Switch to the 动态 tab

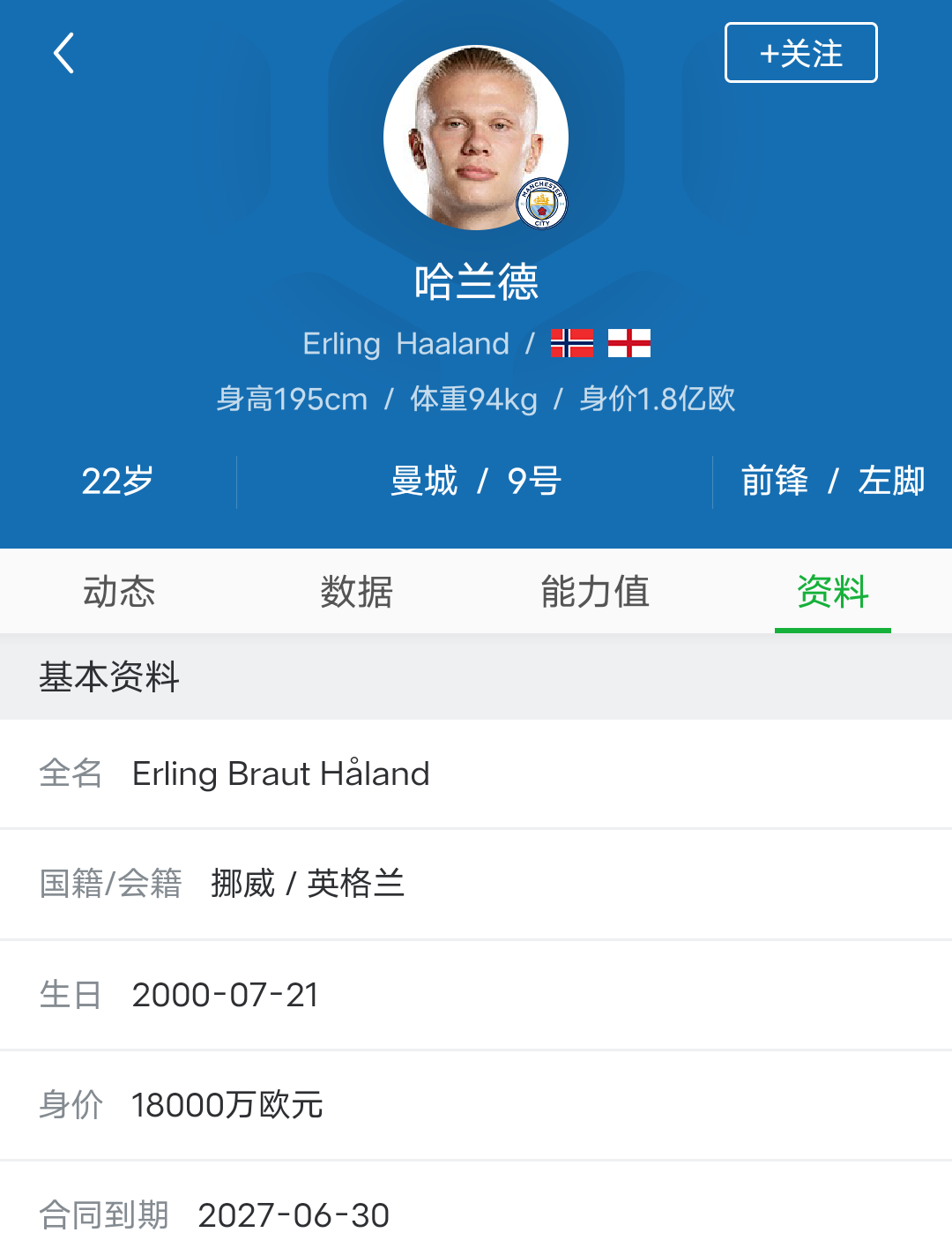point(119,591)
